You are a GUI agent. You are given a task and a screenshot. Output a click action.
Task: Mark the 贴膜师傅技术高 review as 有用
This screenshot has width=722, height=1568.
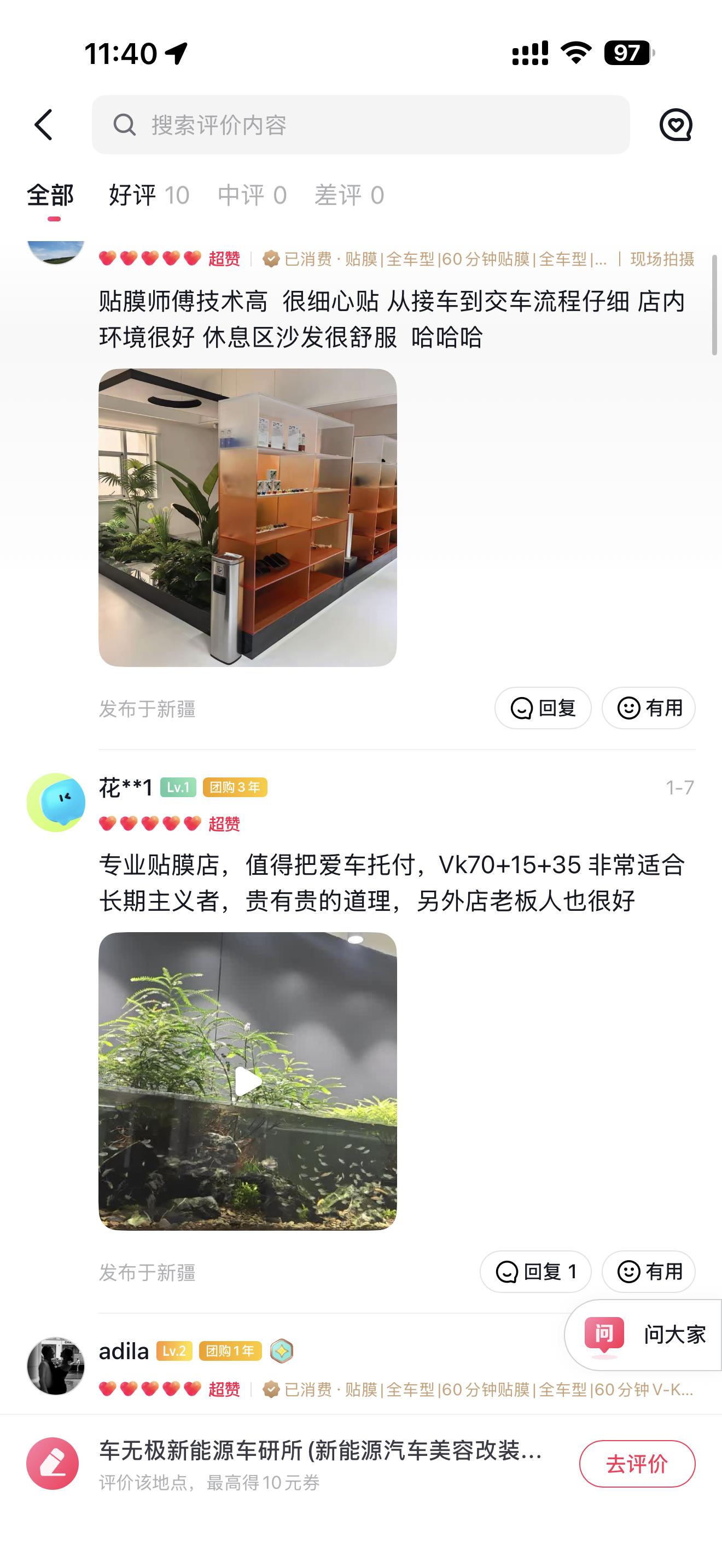(648, 708)
